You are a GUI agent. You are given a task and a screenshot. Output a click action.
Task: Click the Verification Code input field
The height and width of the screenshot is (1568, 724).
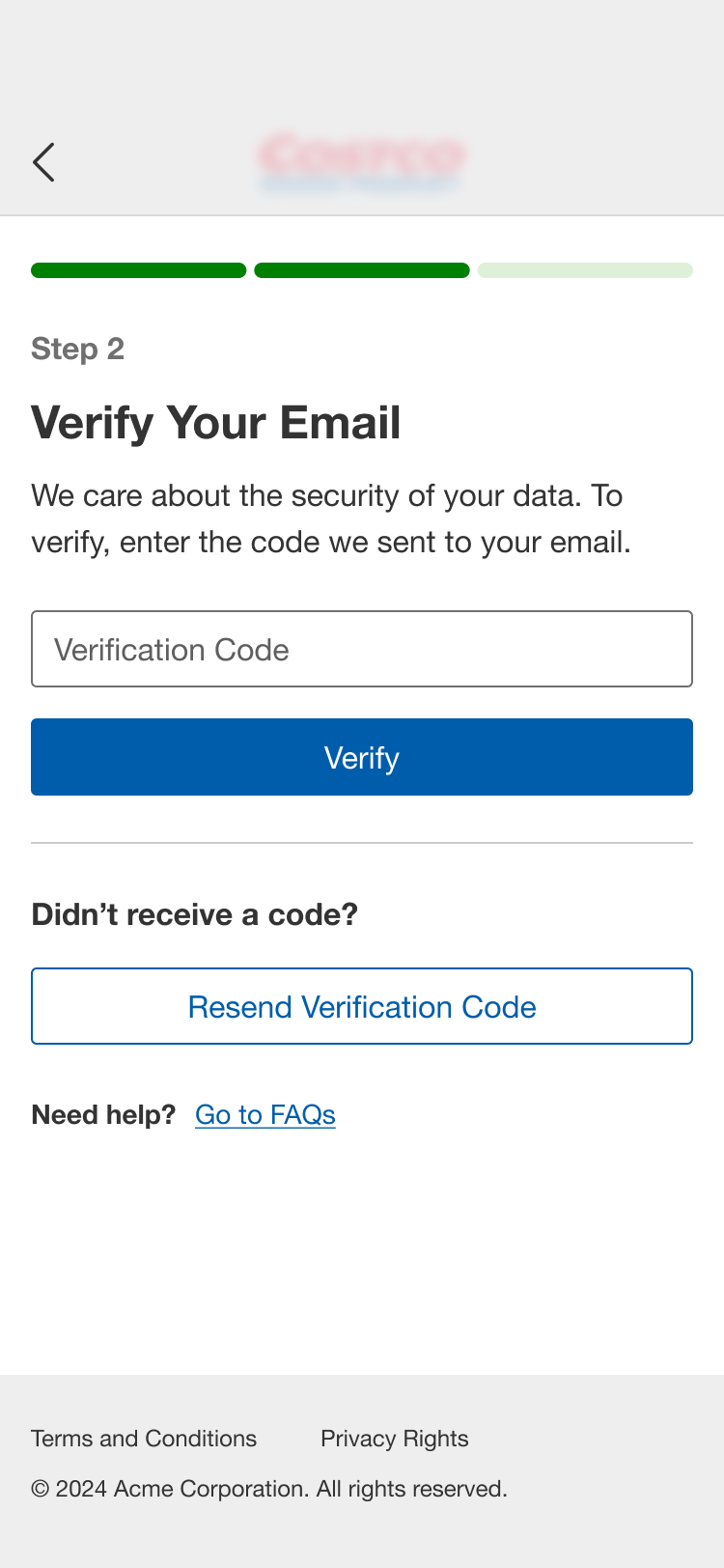point(362,648)
